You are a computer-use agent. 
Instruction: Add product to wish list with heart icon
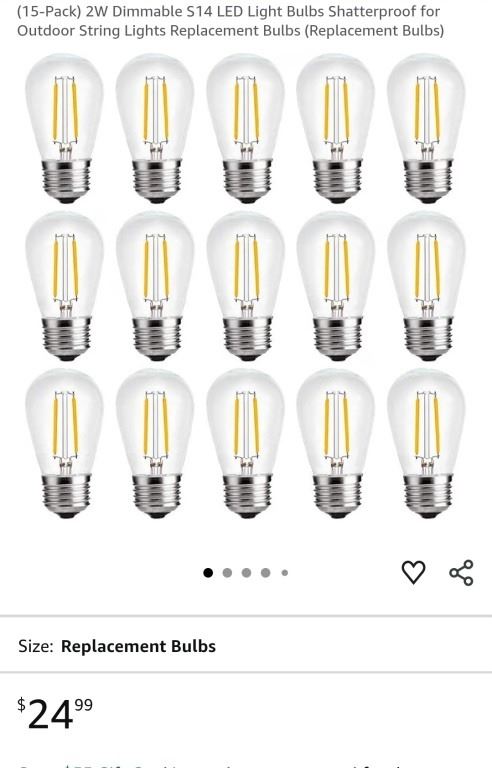click(x=413, y=572)
